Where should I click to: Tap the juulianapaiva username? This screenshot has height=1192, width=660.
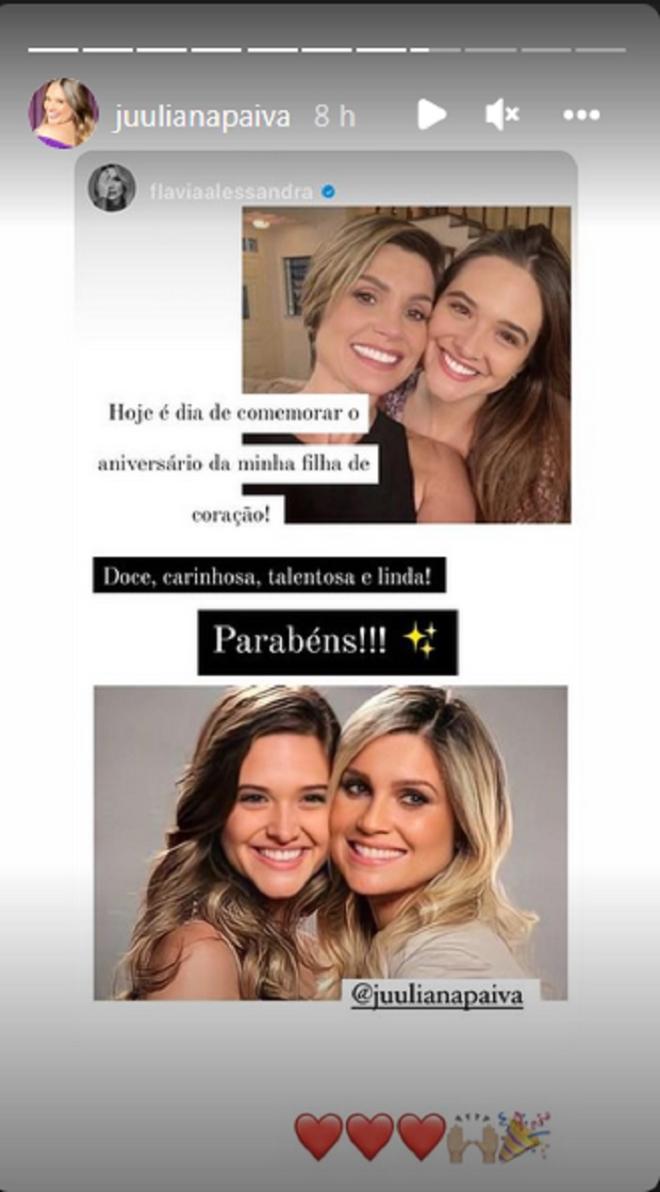[202, 116]
